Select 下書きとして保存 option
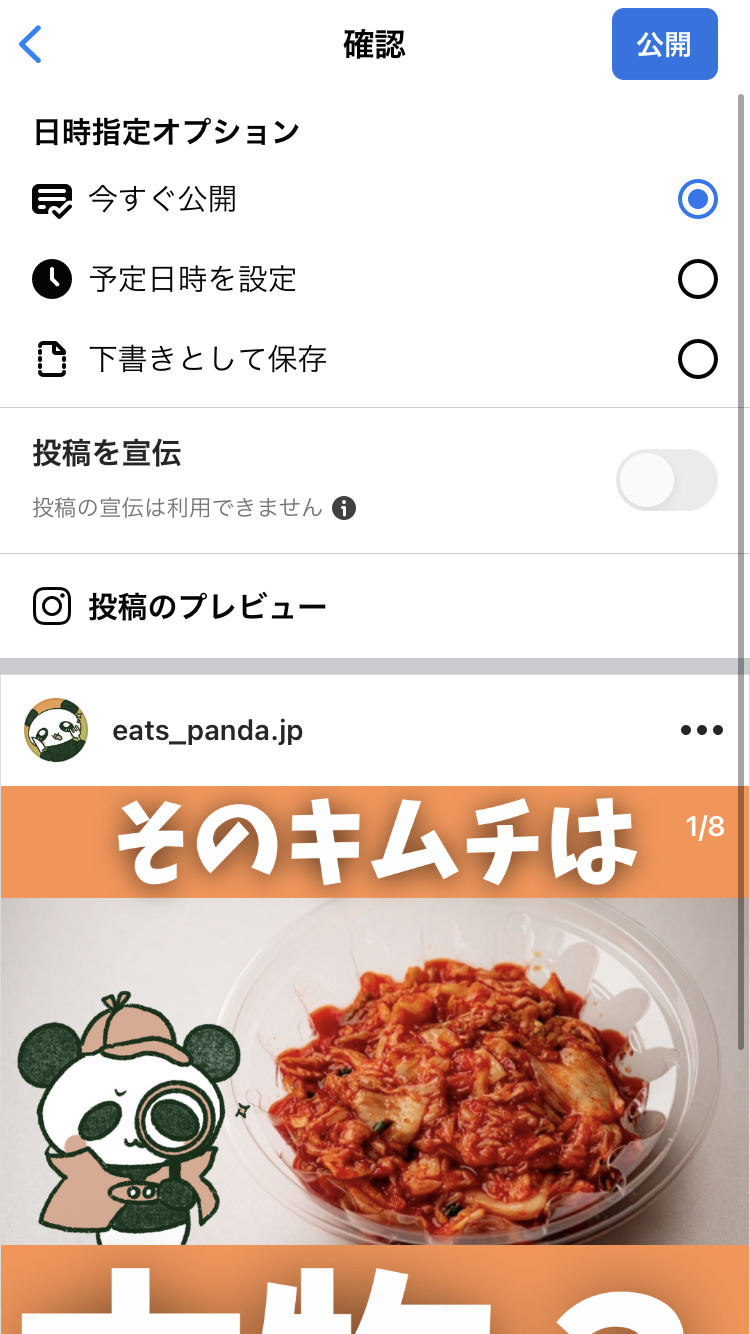750x1334 pixels. 697,359
